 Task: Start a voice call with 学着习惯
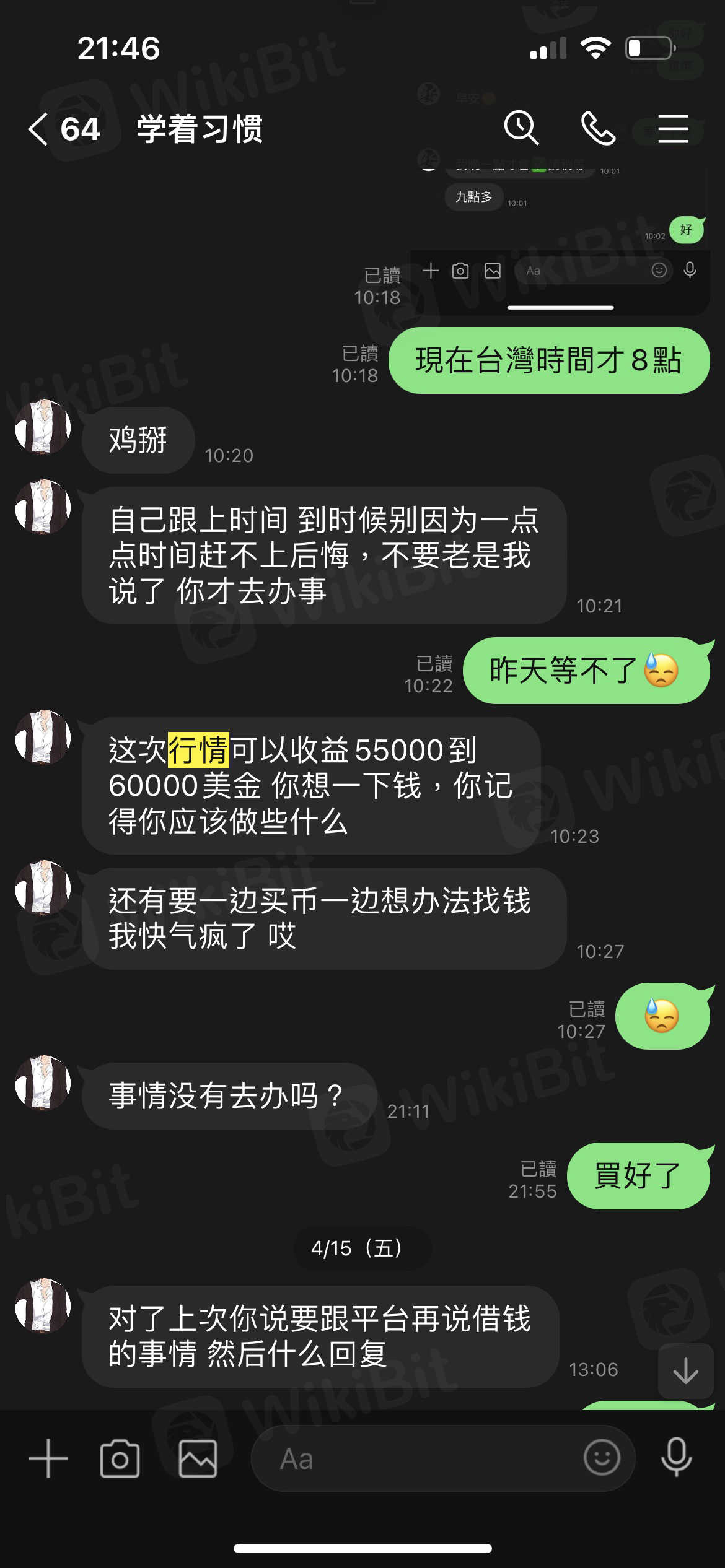[598, 128]
